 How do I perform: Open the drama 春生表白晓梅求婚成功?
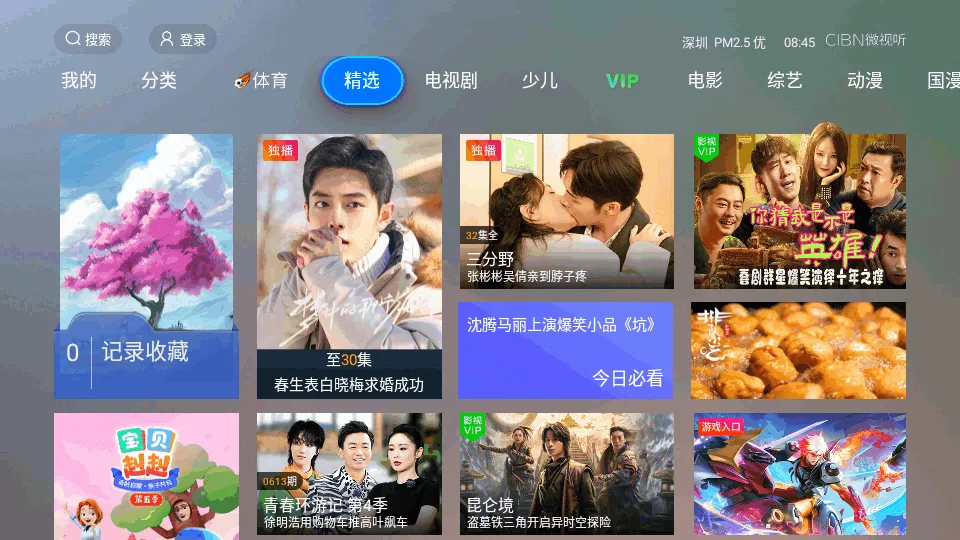(x=349, y=267)
